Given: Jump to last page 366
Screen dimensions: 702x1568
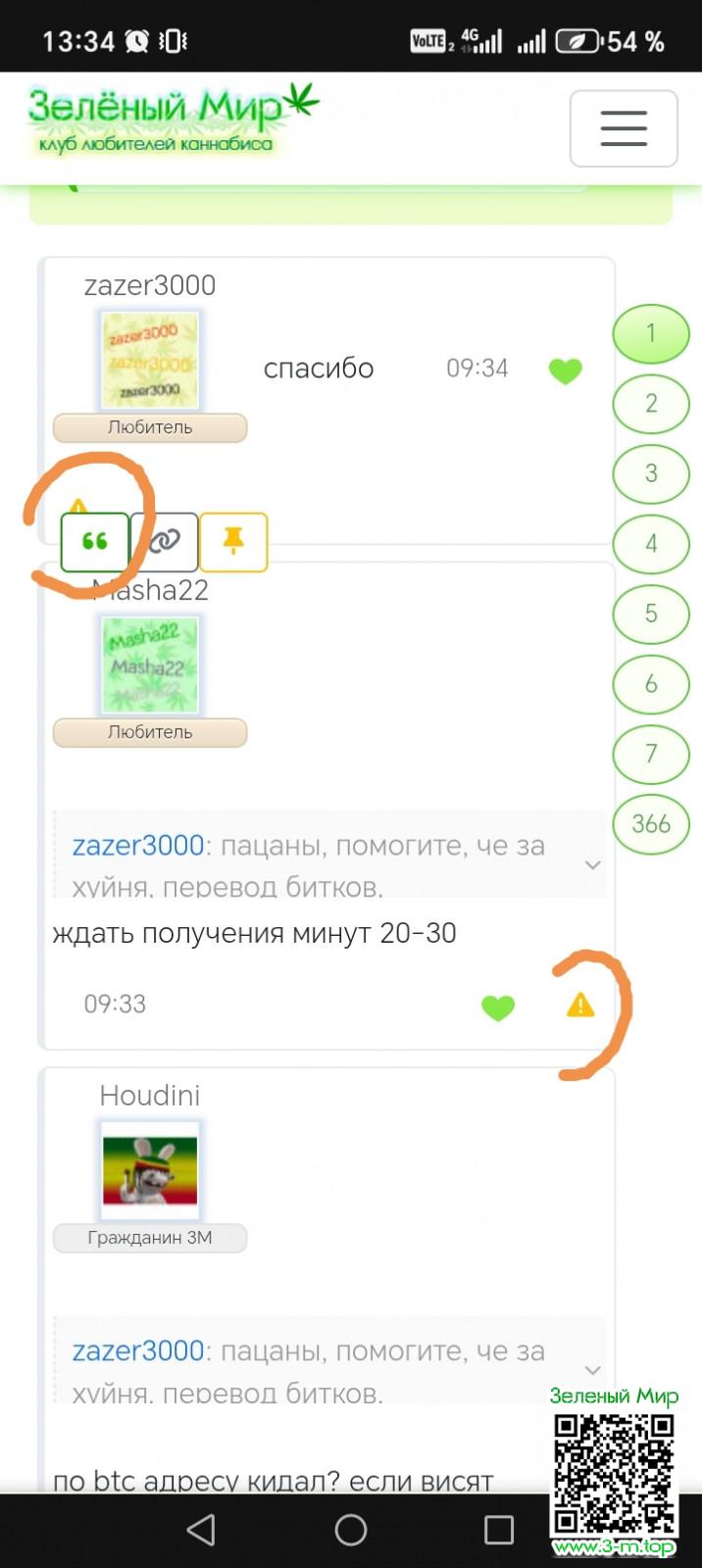Looking at the screenshot, I should pyautogui.click(x=651, y=824).
